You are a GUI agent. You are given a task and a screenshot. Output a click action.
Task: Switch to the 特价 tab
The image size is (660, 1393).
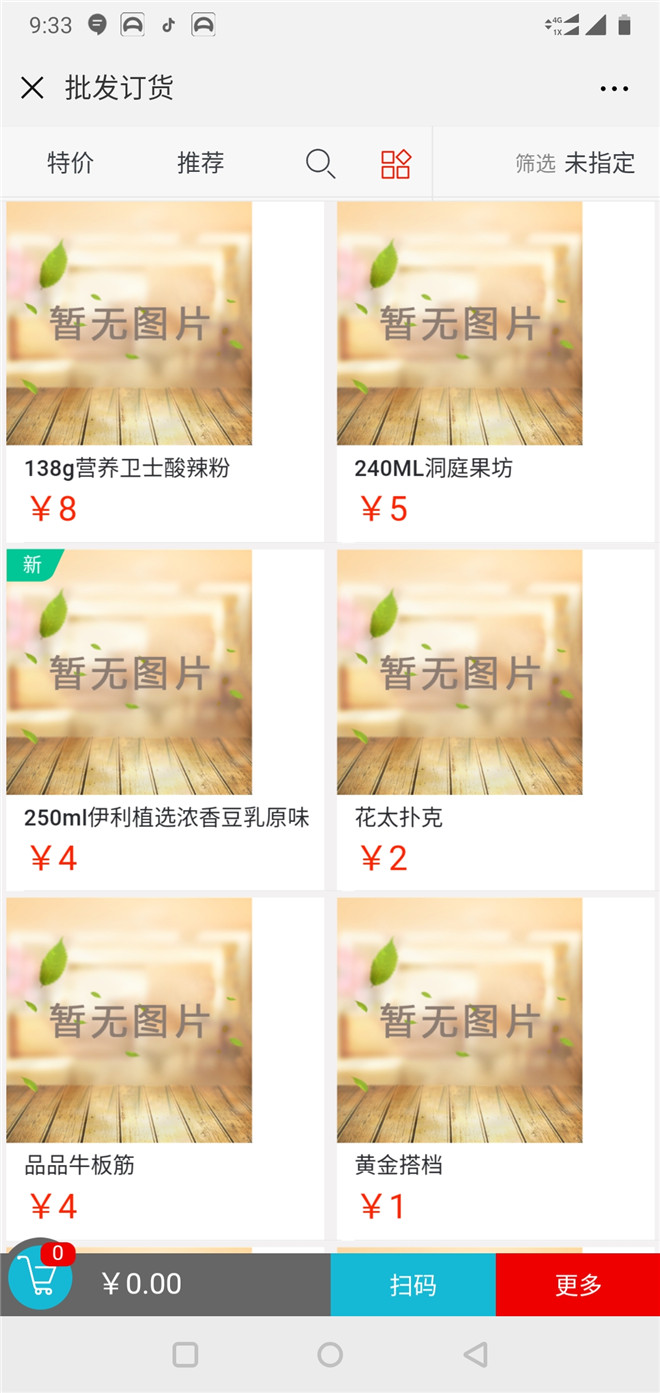click(70, 163)
